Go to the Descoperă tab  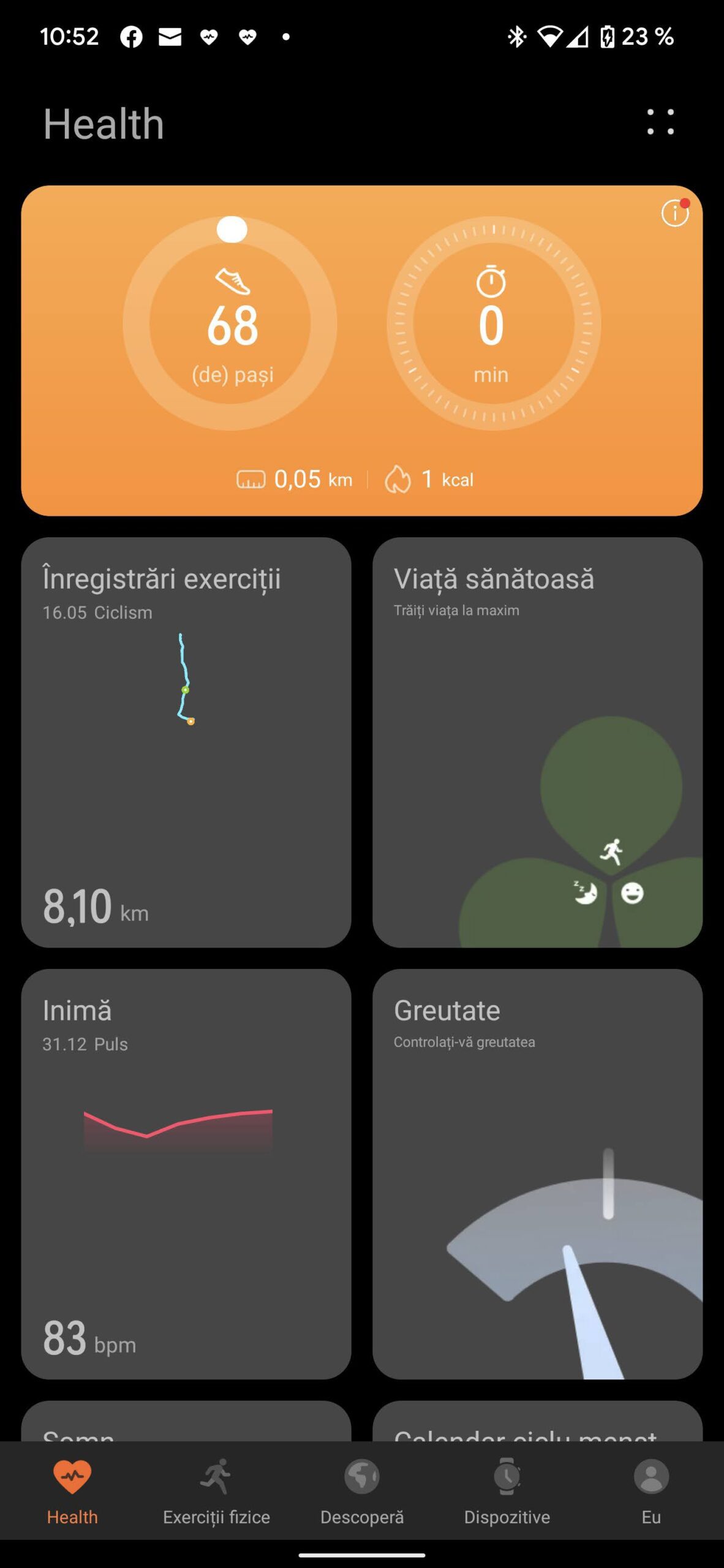point(362,1491)
